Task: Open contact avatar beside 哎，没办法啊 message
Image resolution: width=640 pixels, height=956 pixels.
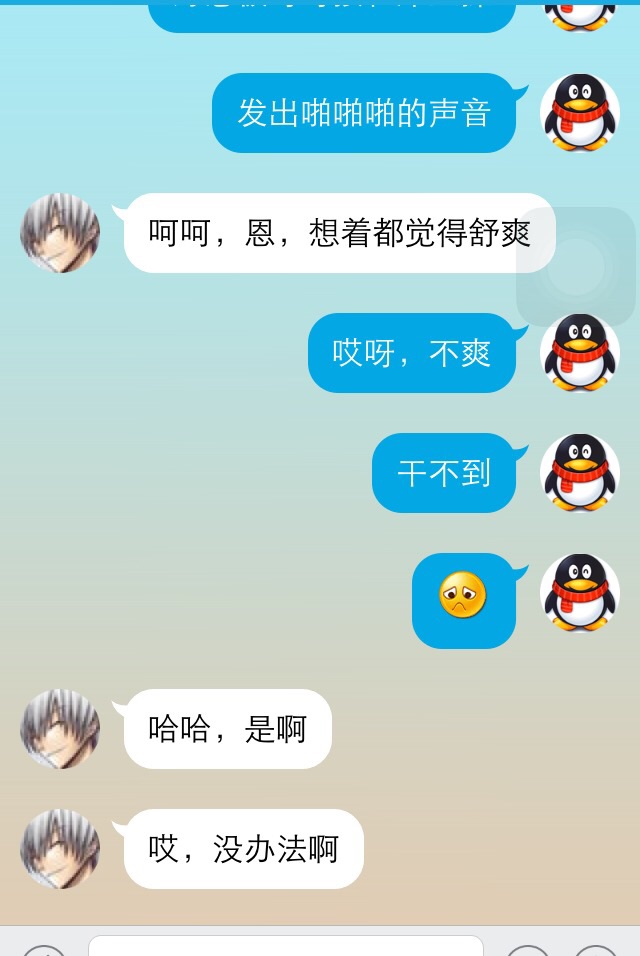Action: click(x=60, y=849)
